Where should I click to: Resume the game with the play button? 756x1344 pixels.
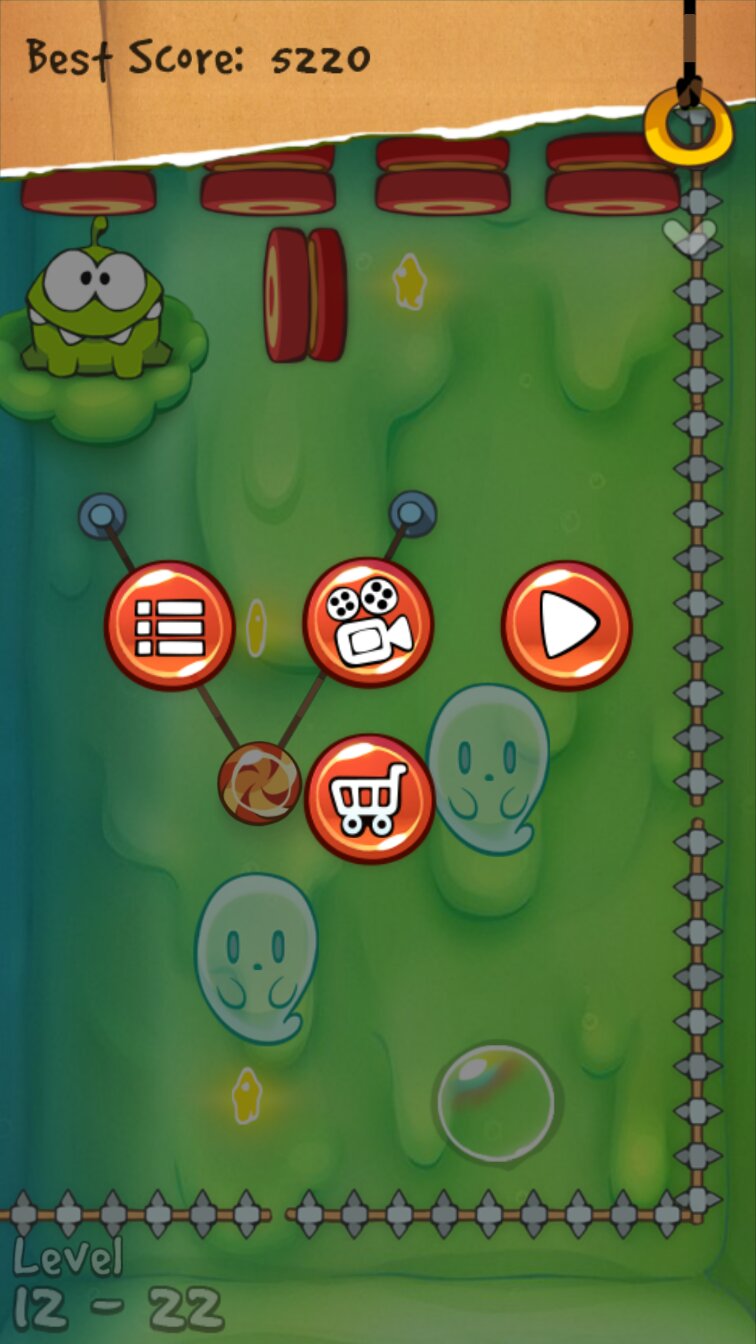566,626
